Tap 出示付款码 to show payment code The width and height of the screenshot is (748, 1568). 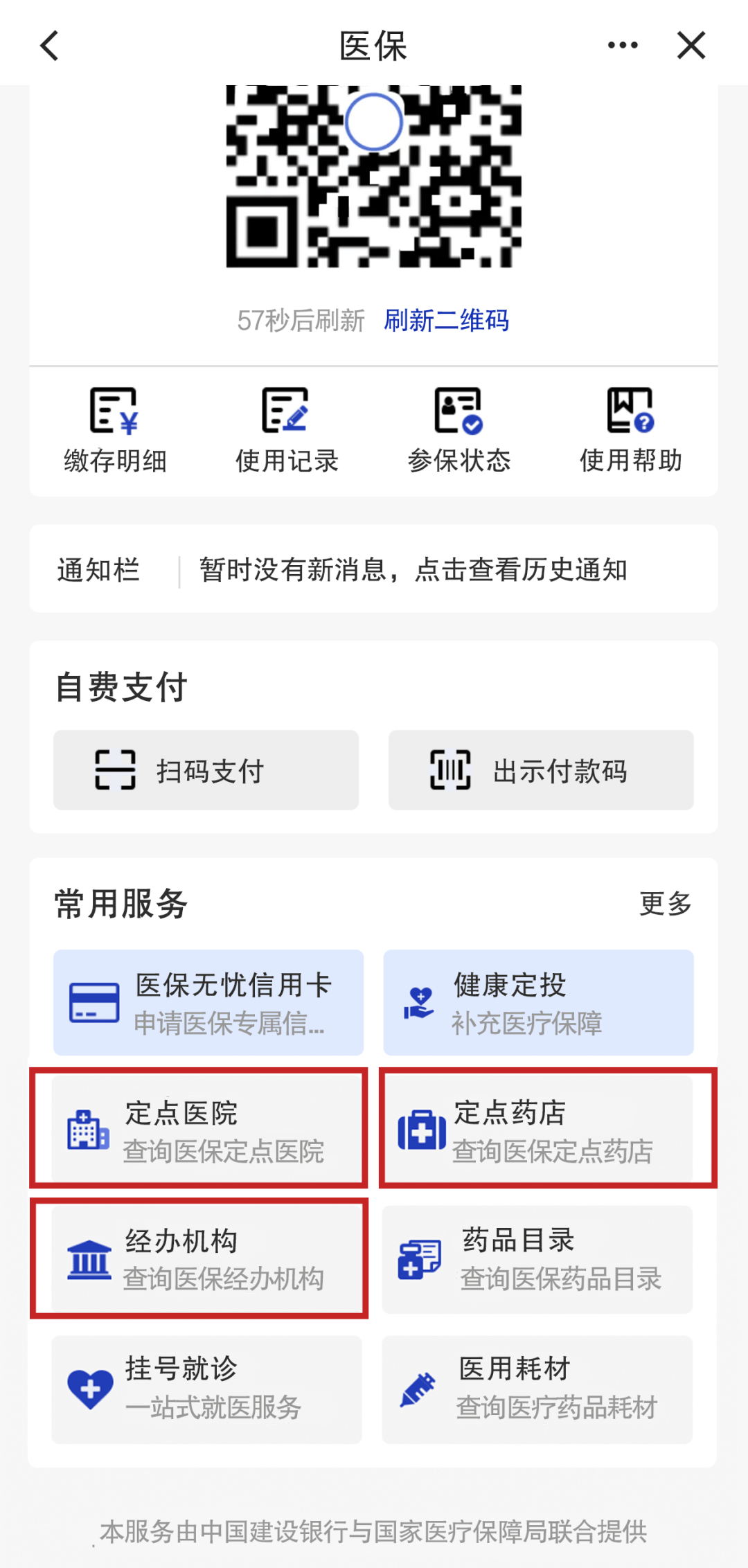tap(541, 770)
